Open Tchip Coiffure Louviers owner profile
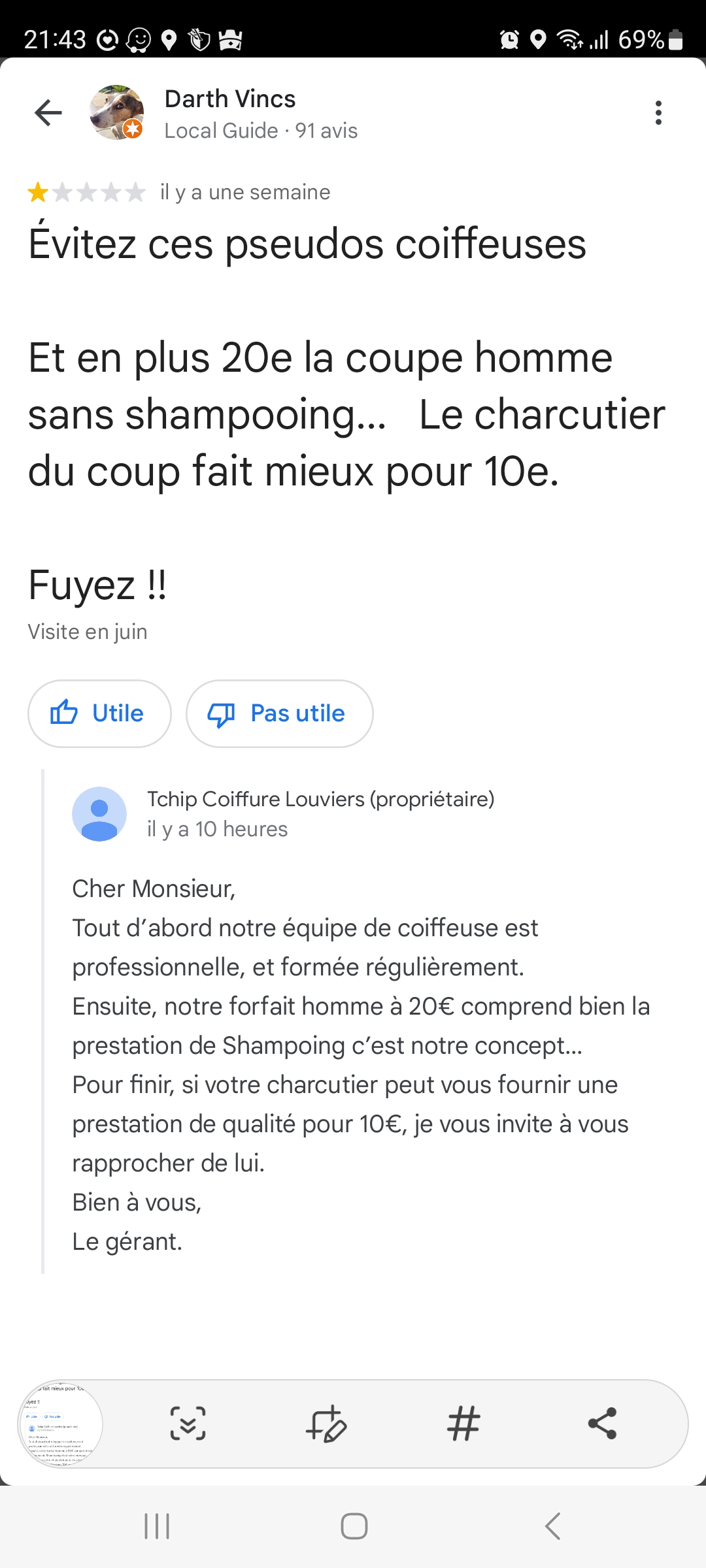The image size is (706, 1568). 99,813
